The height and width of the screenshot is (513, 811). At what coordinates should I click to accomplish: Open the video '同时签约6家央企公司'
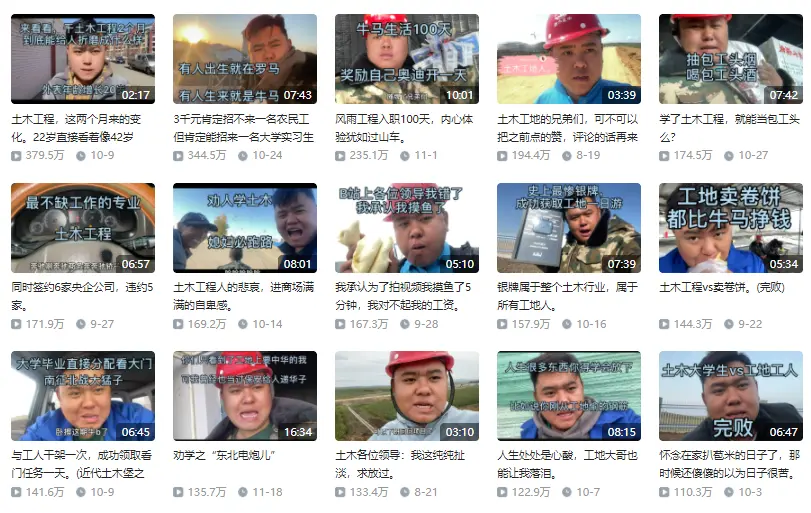pos(82,228)
